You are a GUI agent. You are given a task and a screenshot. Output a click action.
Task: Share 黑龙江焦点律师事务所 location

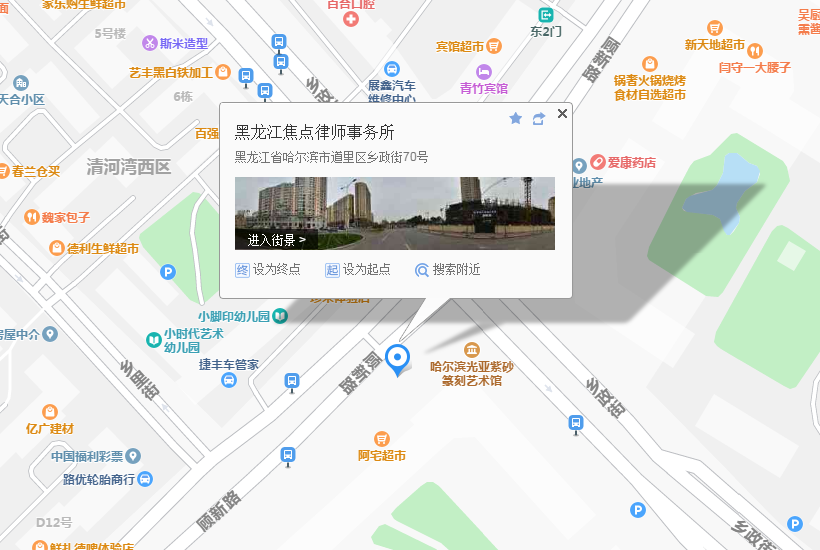[539, 118]
